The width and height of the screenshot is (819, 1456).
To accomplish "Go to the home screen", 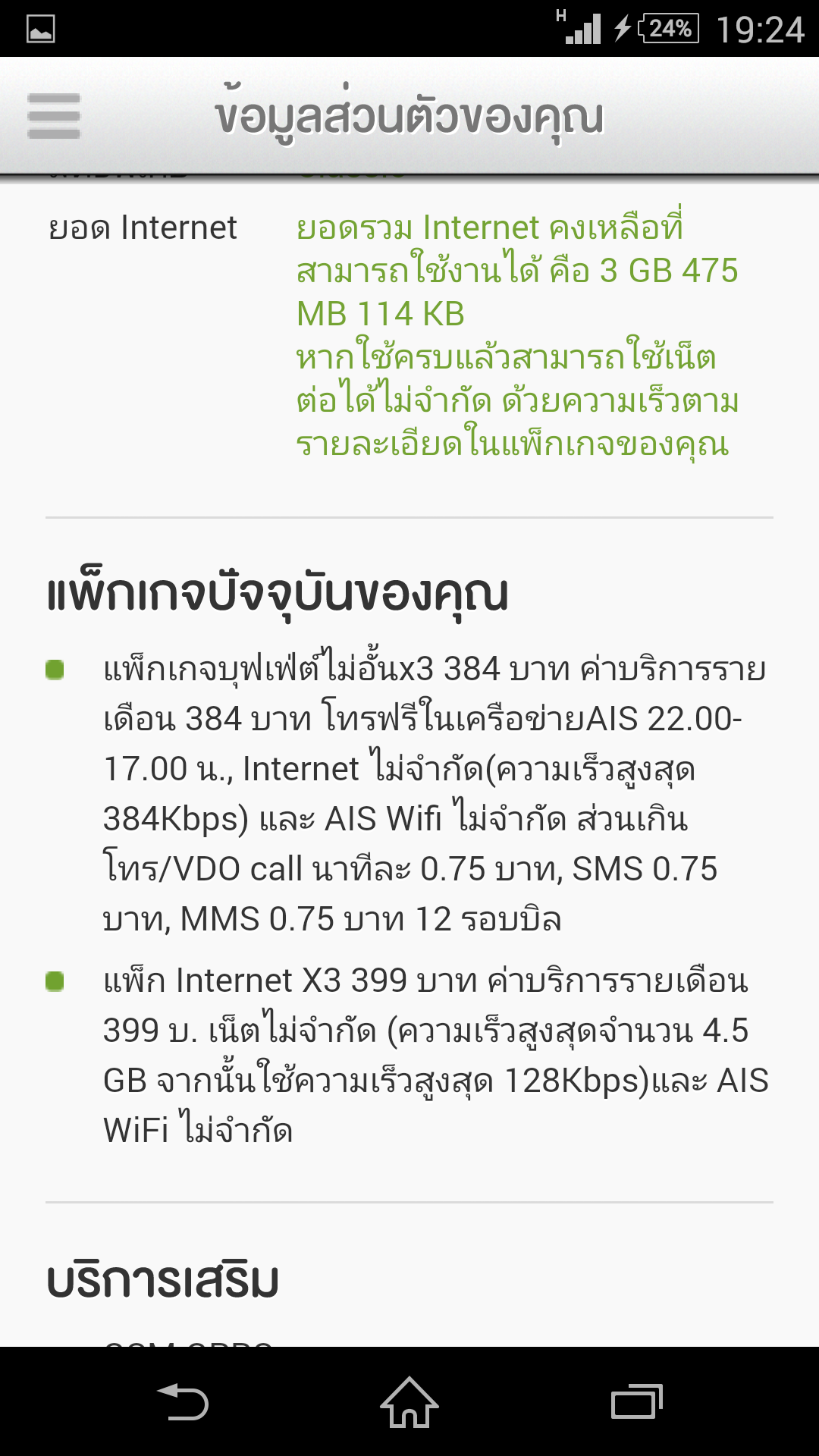I will tap(409, 1401).
